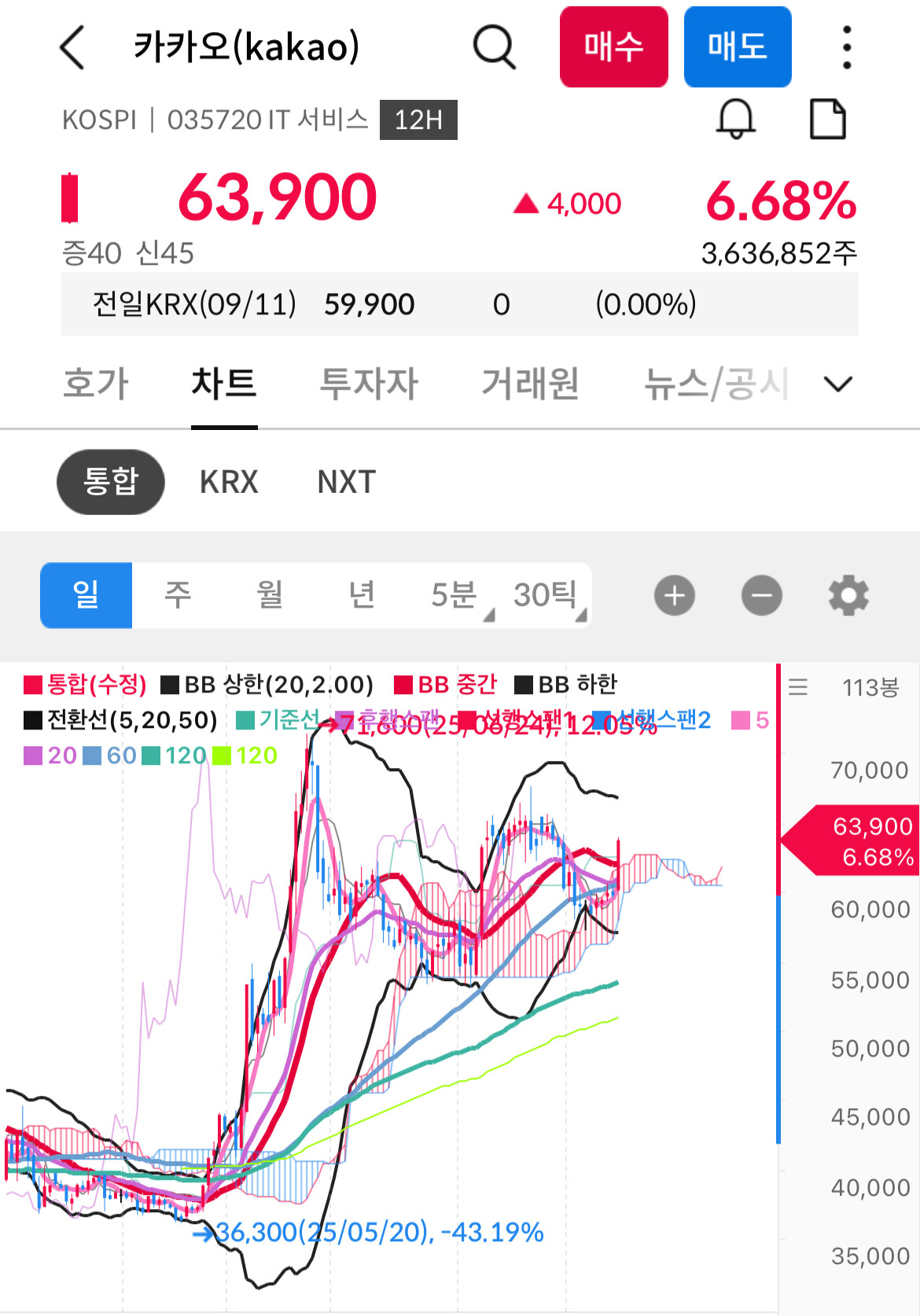The height and width of the screenshot is (1316, 920).
Task: Go back using the top-left arrow
Action: 72,47
